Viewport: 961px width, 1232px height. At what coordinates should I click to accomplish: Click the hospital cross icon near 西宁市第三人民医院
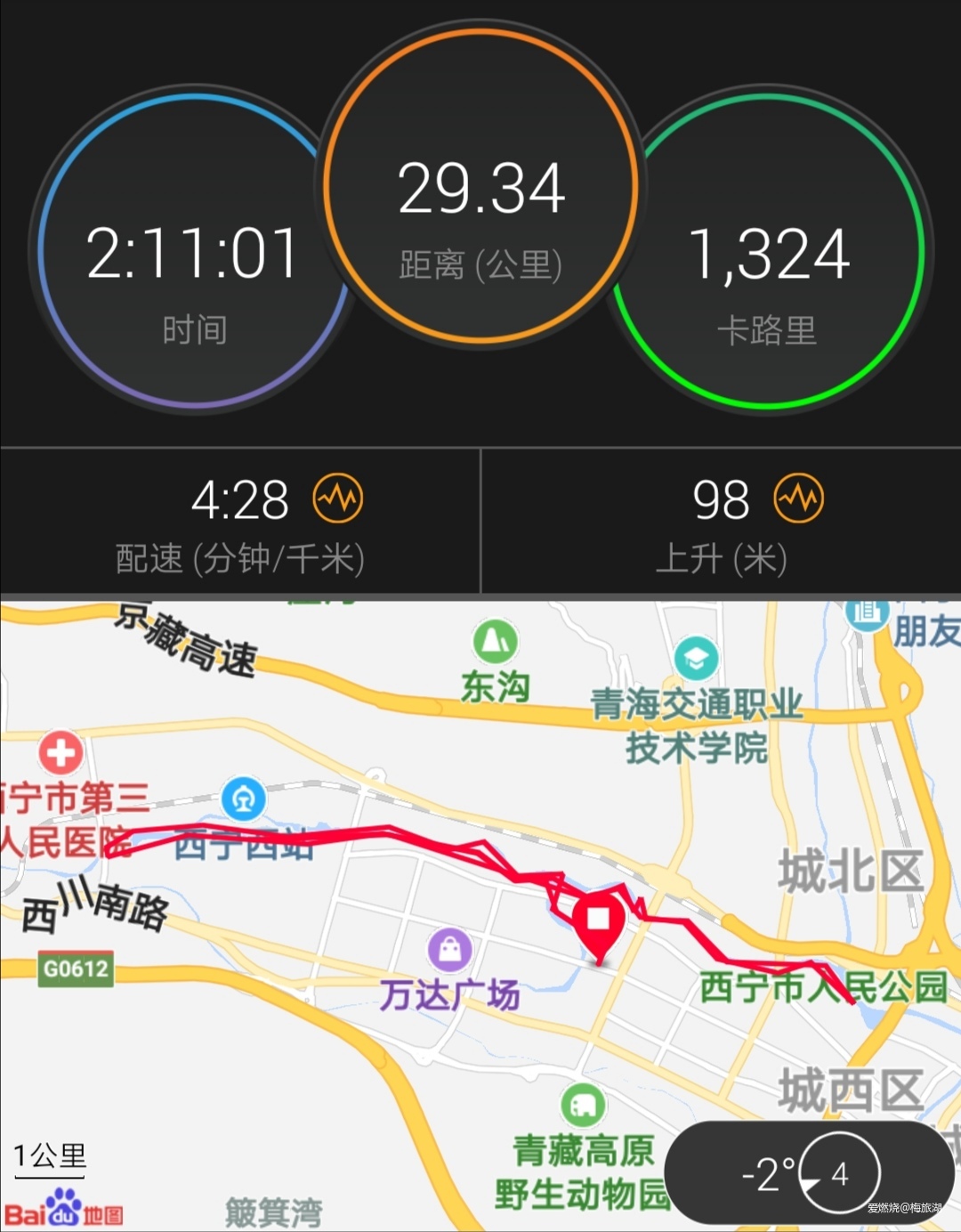pyautogui.click(x=61, y=754)
